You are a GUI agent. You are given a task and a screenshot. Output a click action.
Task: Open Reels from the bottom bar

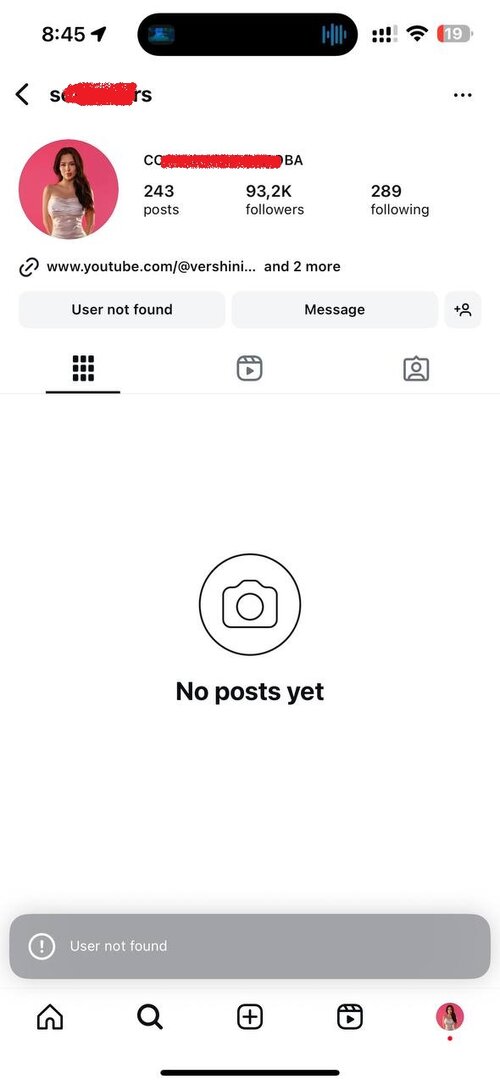350,1016
